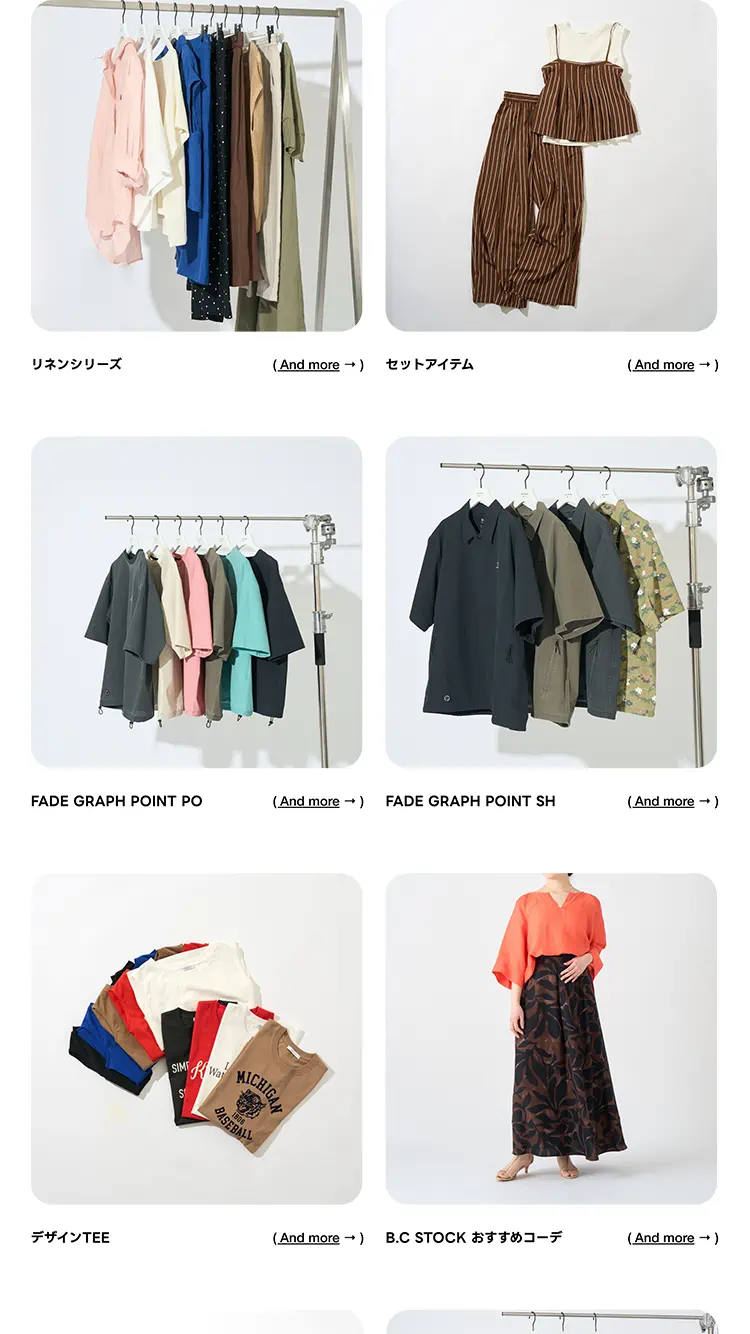Open the リネンシリーズ clothing rack image
Viewport: 750px width, 1334px height.
[196, 165]
